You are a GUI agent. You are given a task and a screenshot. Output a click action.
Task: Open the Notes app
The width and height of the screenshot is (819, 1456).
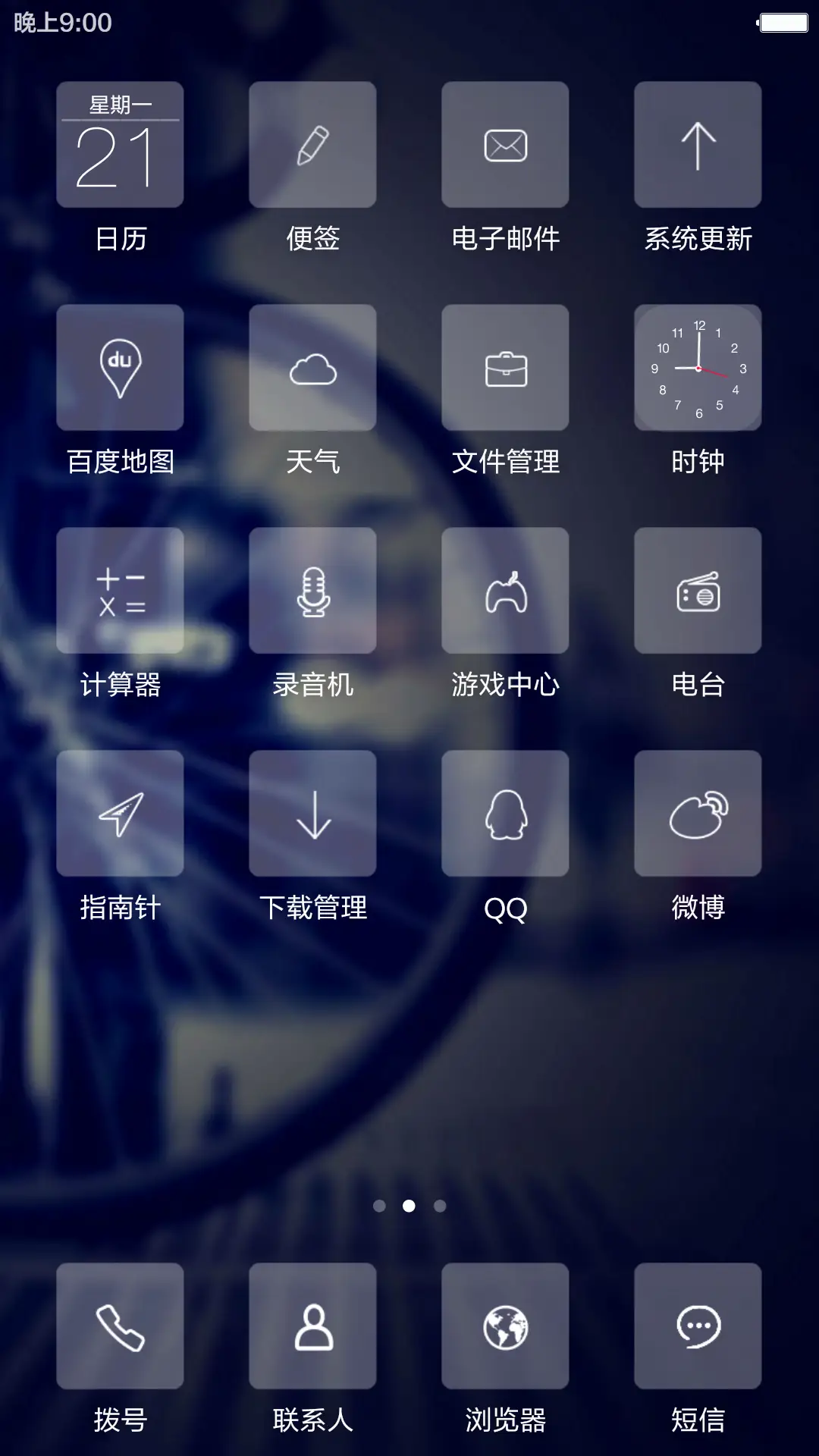pos(312,144)
